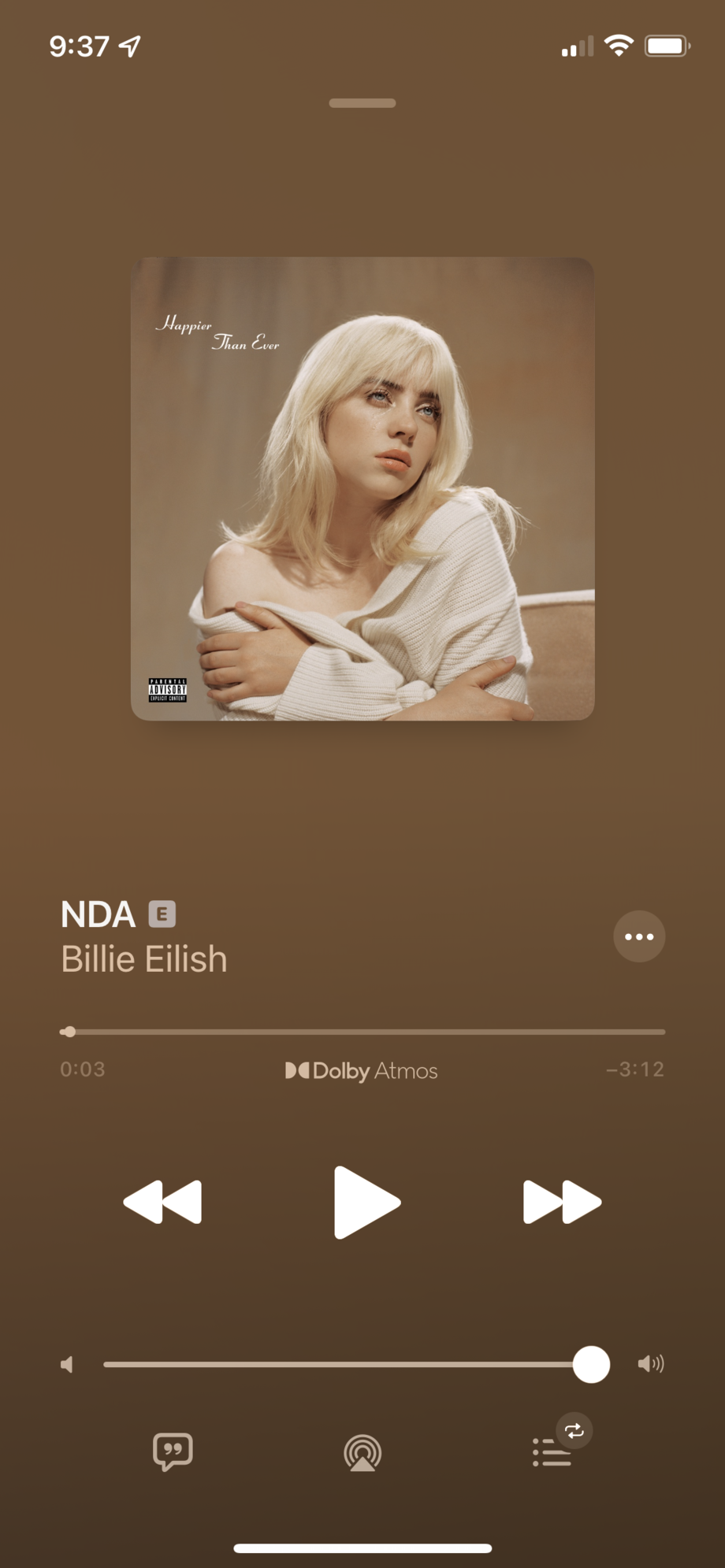Viewport: 725px width, 1568px height.
Task: Skip forward to the next track
Action: pyautogui.click(x=562, y=1202)
